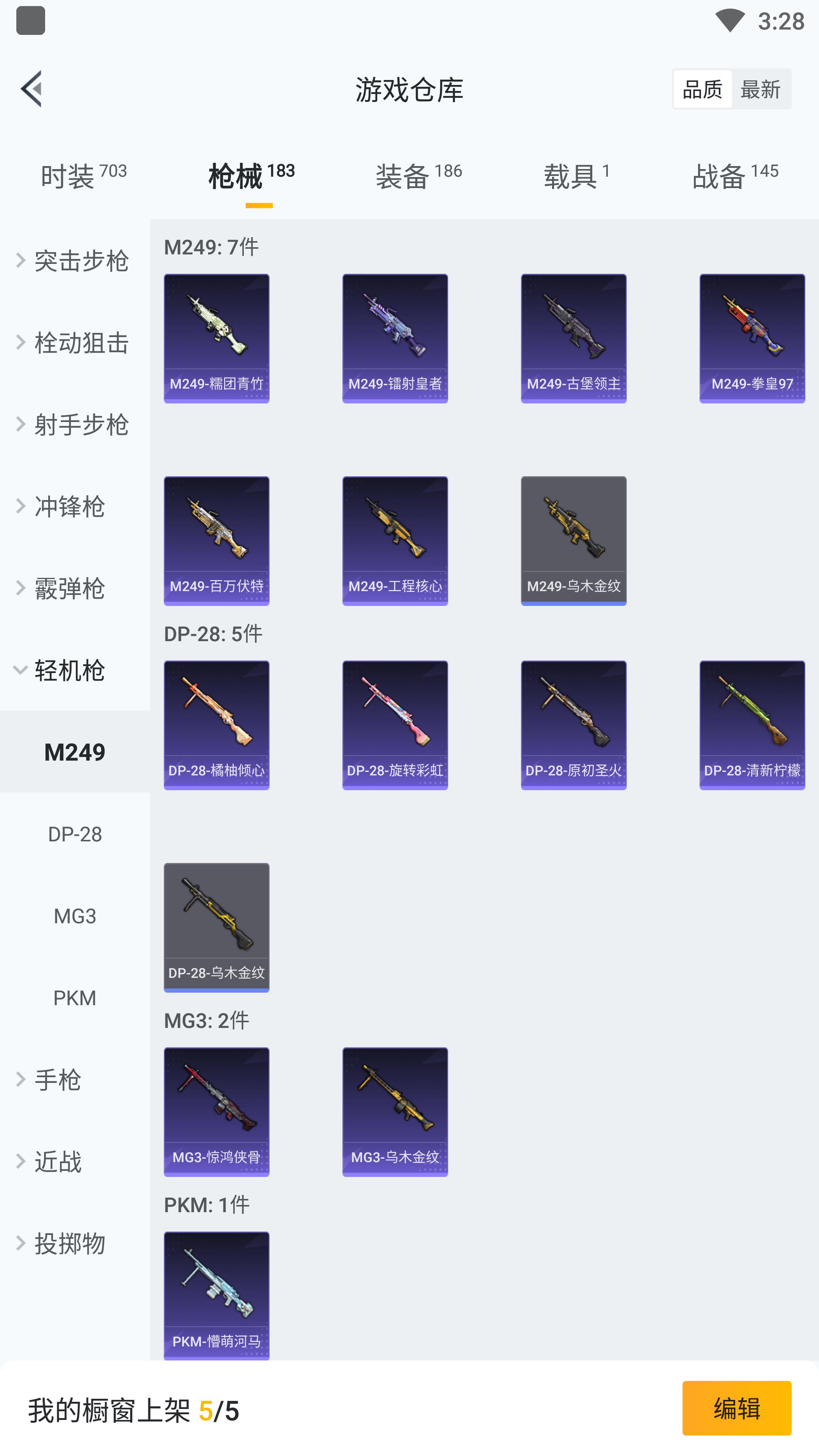Select PKM in the sidebar
The width and height of the screenshot is (819, 1456).
(75, 998)
